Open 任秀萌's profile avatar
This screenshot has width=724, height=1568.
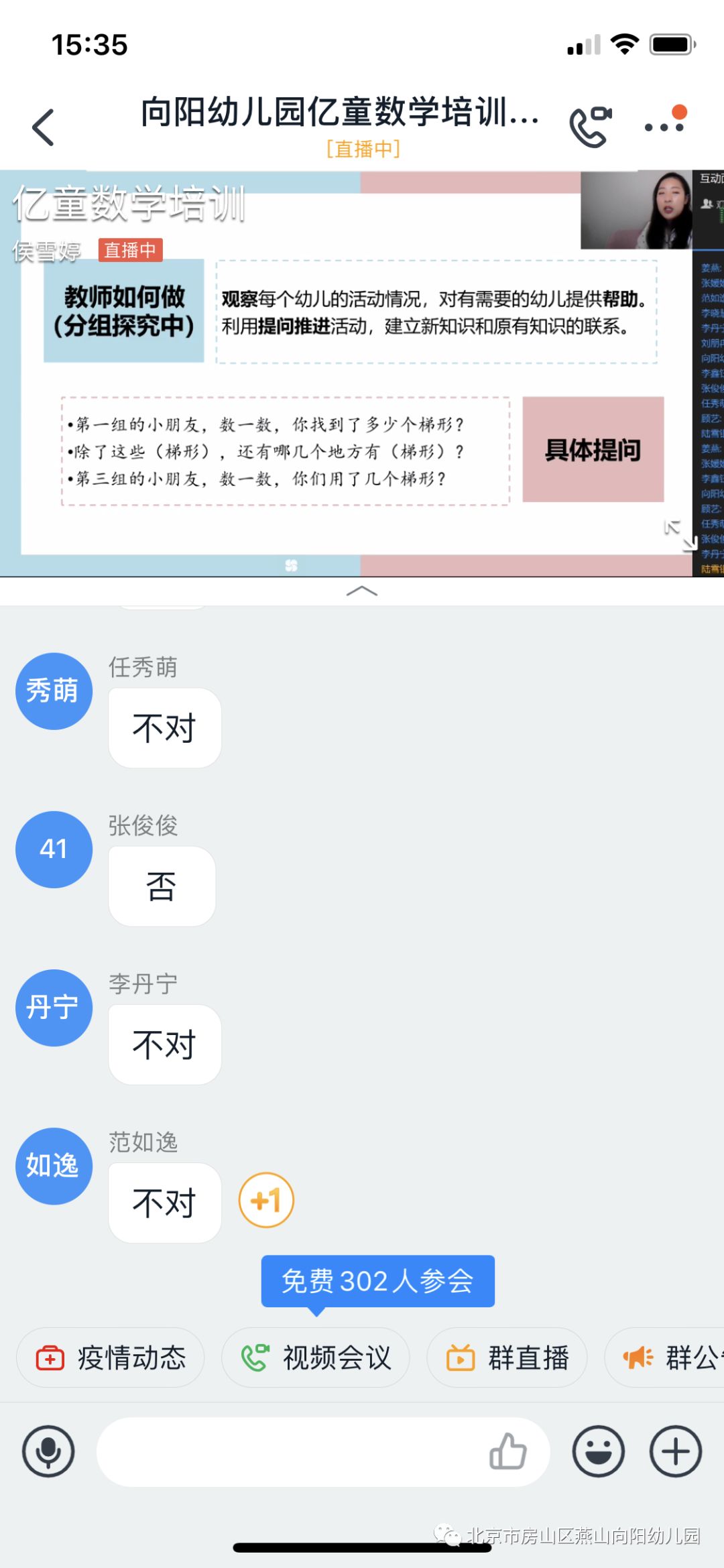pyautogui.click(x=54, y=691)
